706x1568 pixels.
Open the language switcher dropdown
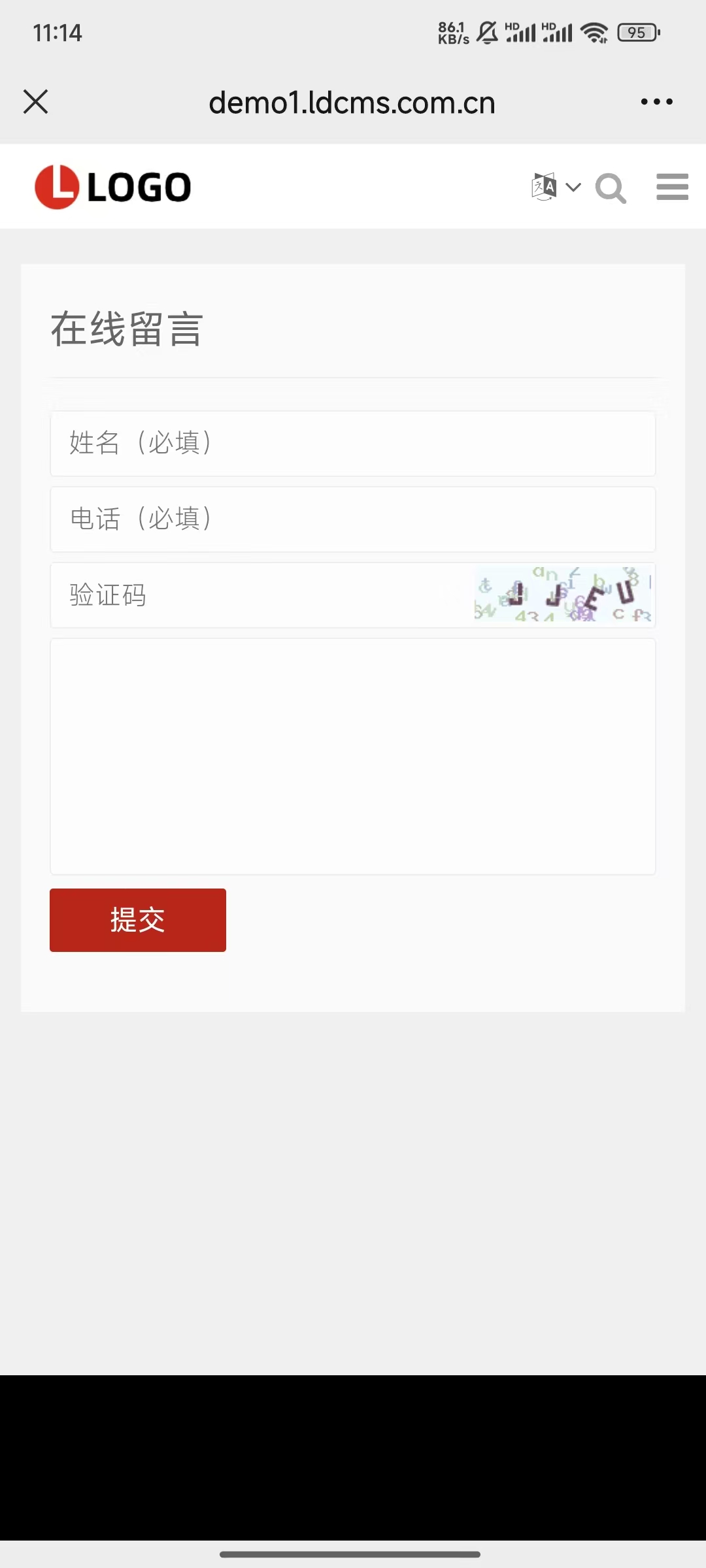coord(556,188)
